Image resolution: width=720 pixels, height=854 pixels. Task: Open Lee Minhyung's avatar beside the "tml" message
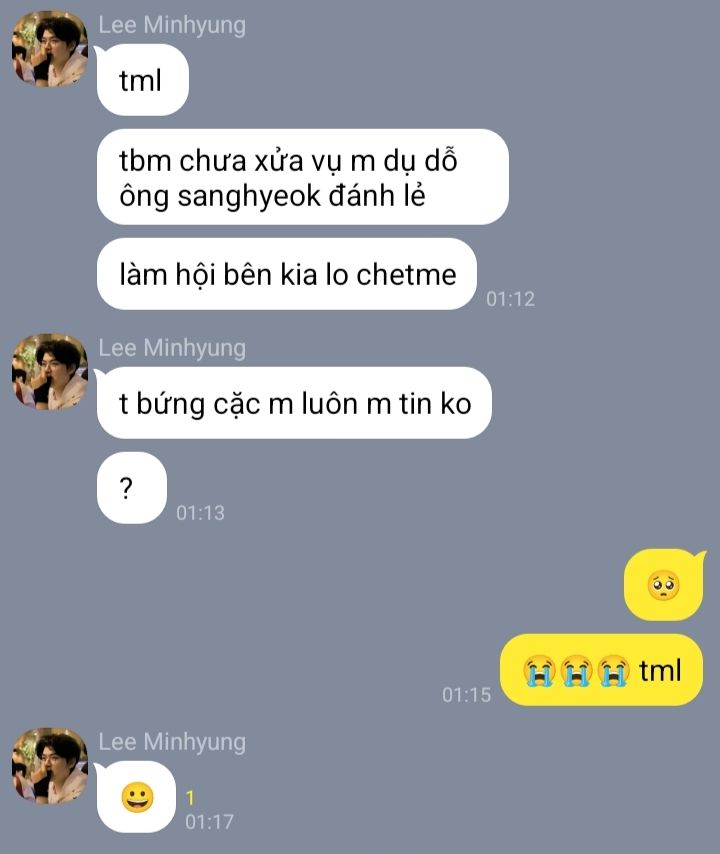click(x=49, y=49)
